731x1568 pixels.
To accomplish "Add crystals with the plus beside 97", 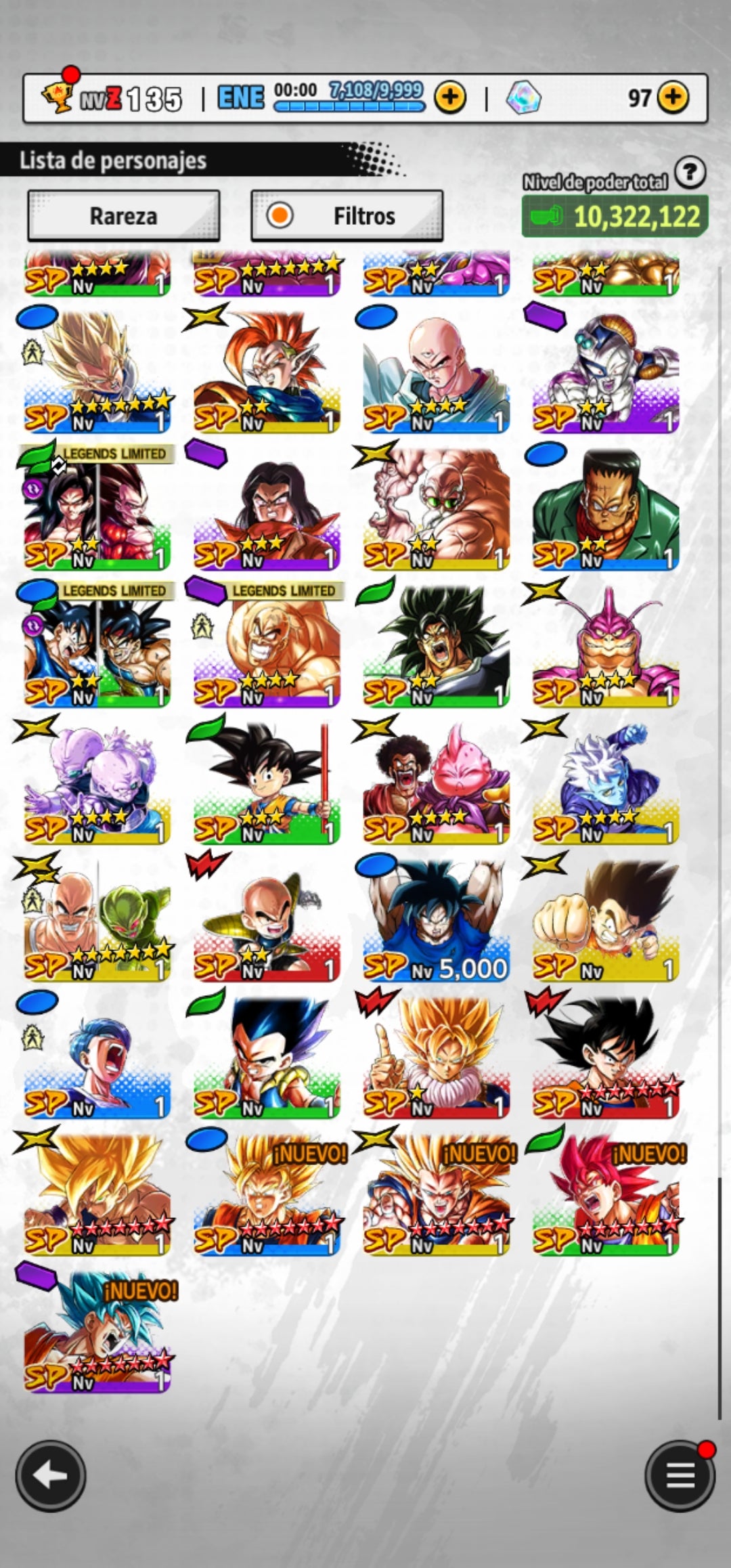I will tap(673, 97).
